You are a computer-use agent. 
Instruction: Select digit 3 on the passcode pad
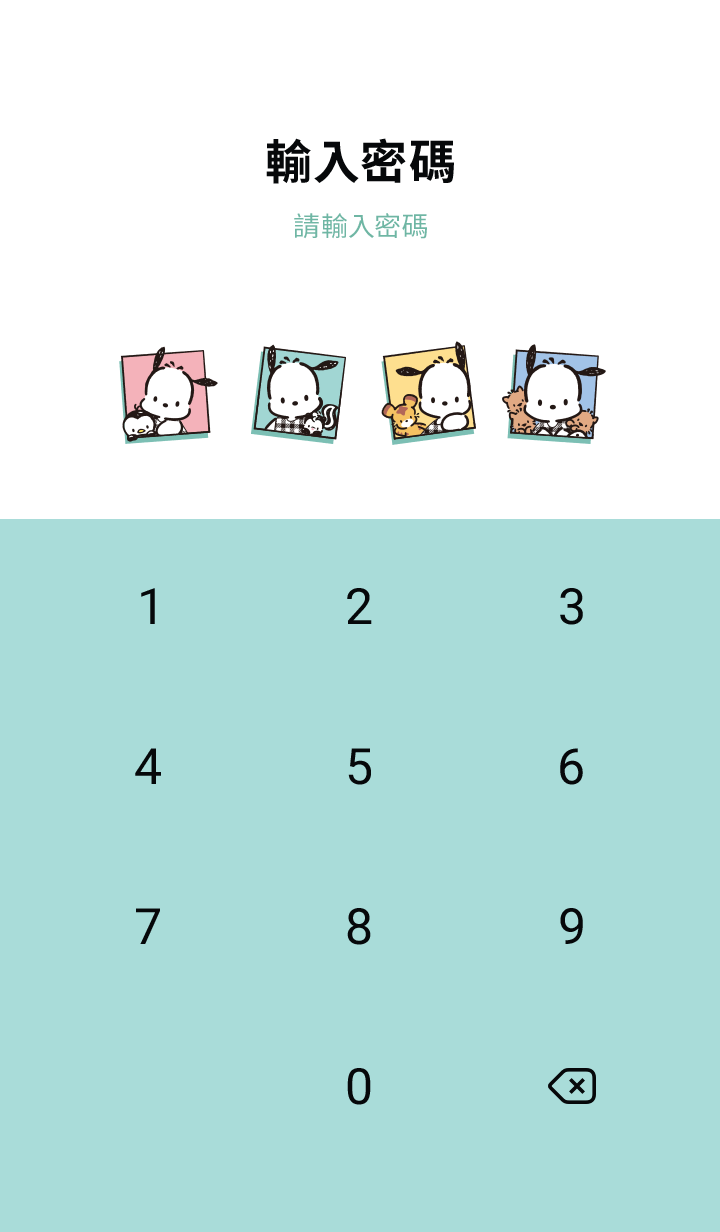pos(571,607)
